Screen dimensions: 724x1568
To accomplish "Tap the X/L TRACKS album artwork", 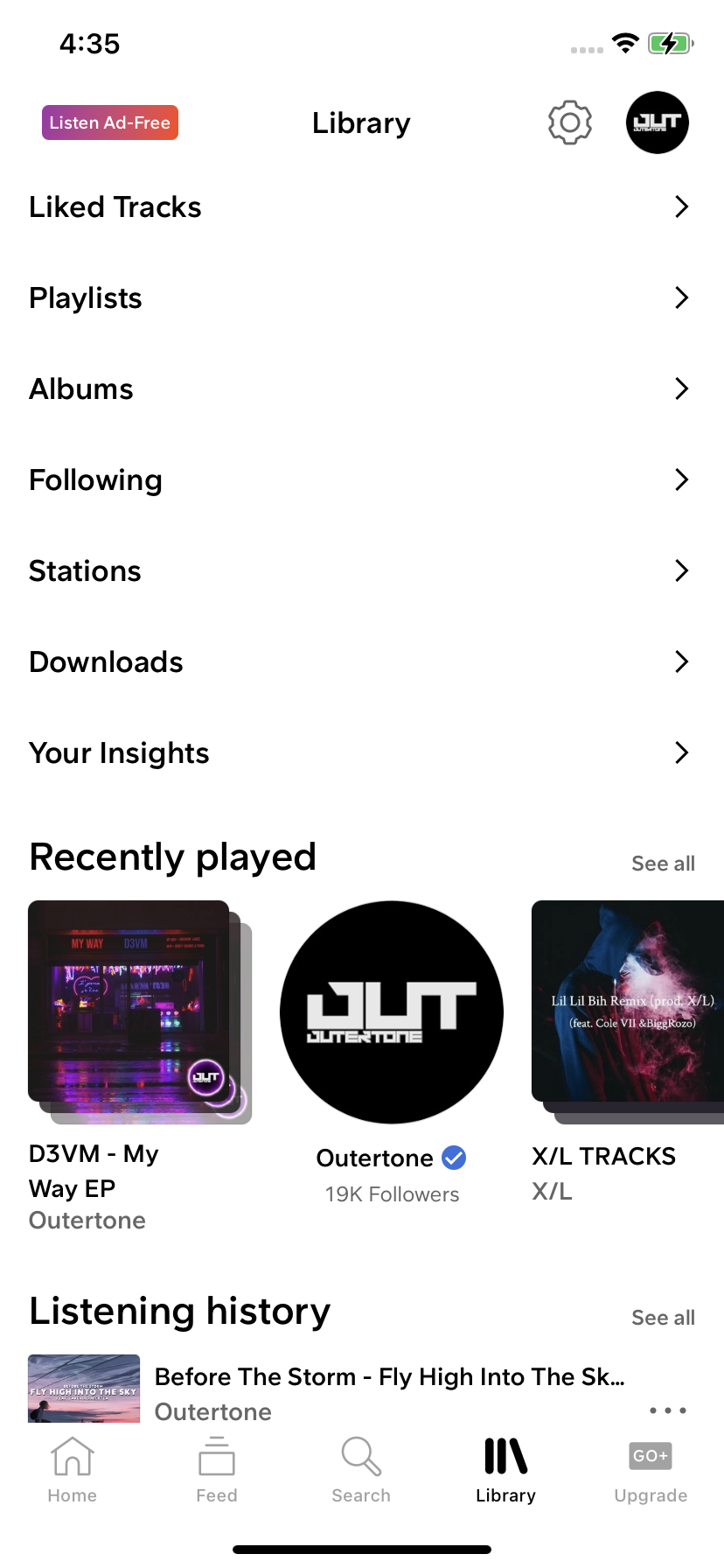I will point(627,1011).
